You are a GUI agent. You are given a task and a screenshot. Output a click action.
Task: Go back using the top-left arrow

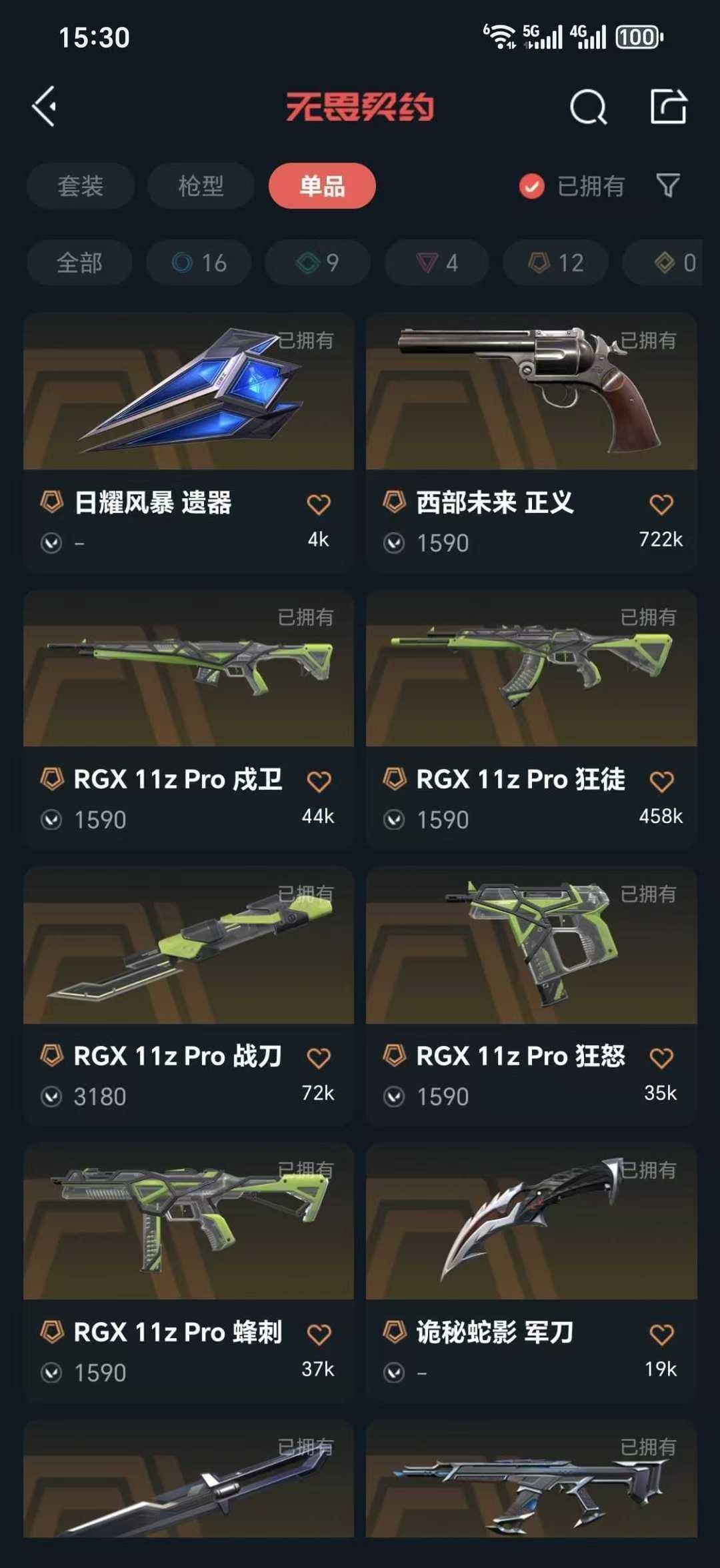tap(45, 107)
